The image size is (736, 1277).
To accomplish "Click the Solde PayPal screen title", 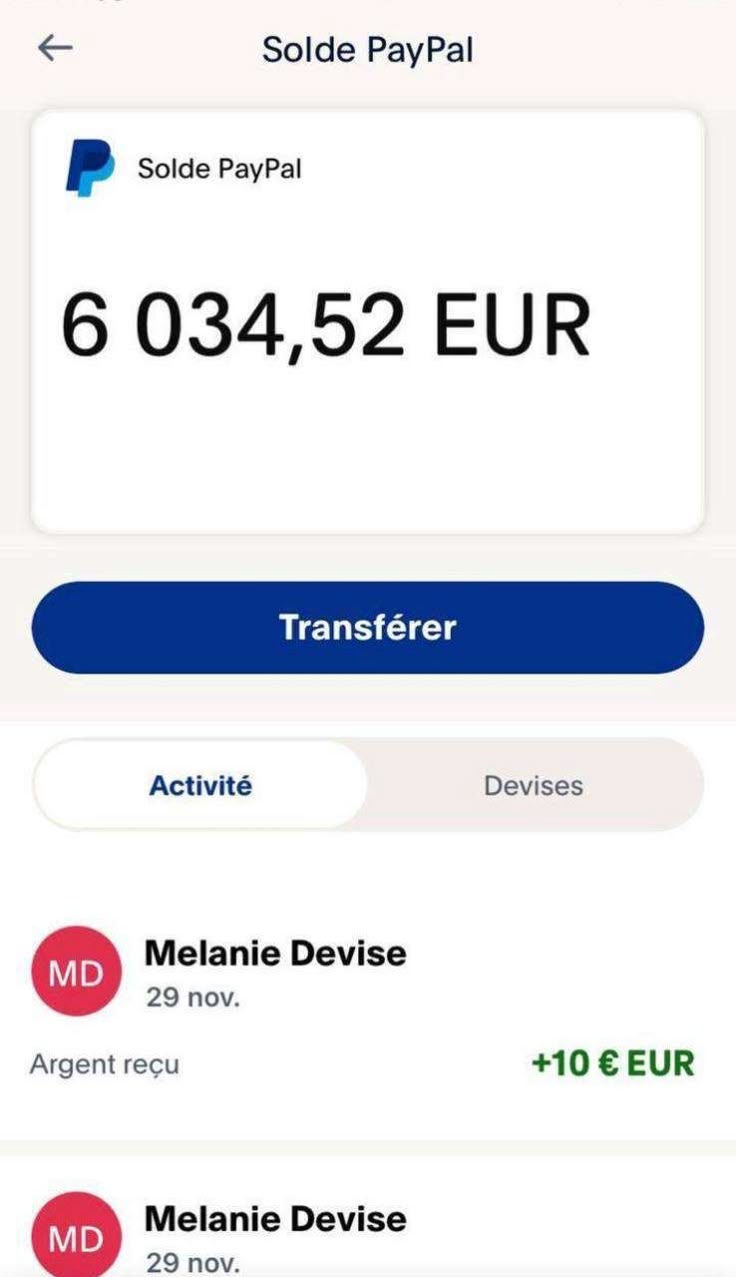I will click(x=368, y=48).
